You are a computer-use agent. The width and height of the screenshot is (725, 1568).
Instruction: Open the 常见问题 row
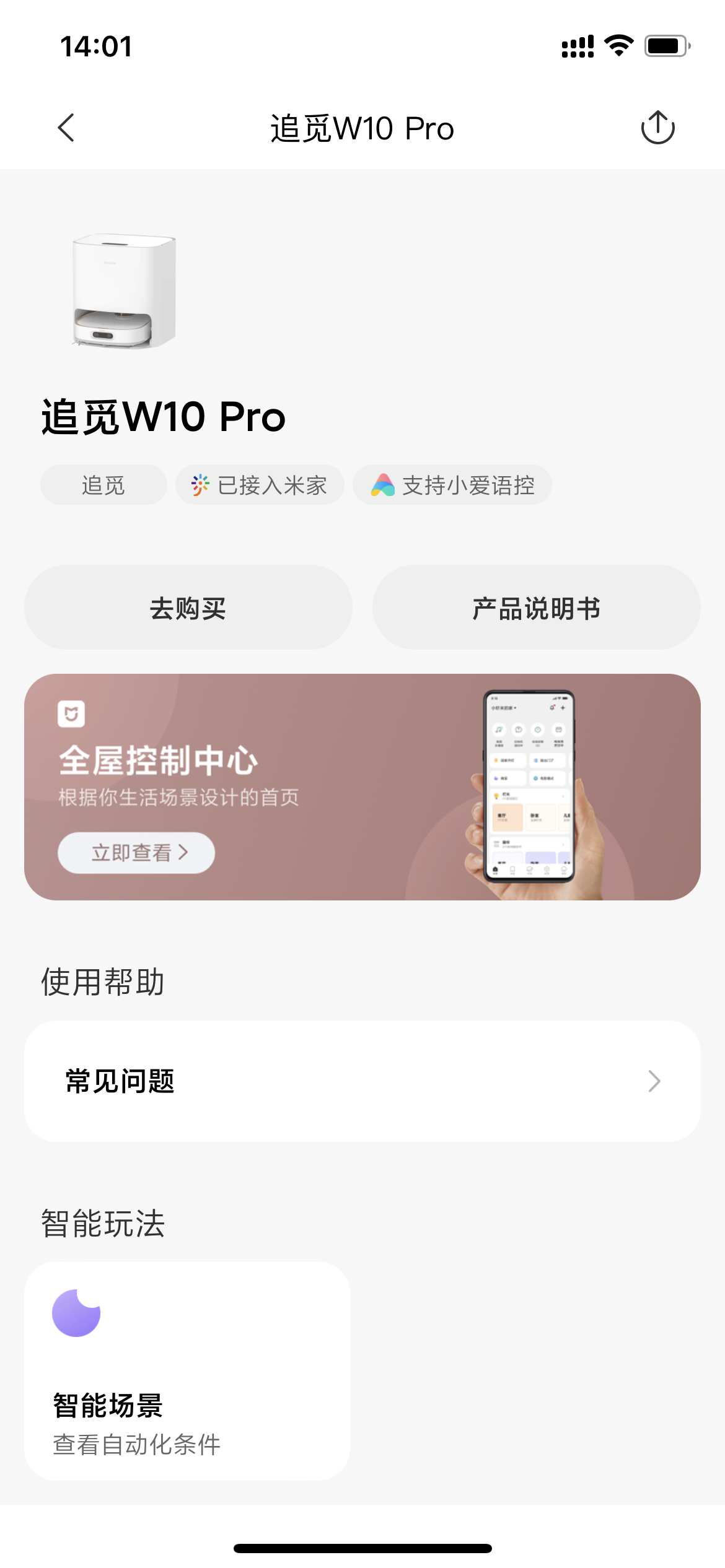coord(362,1081)
